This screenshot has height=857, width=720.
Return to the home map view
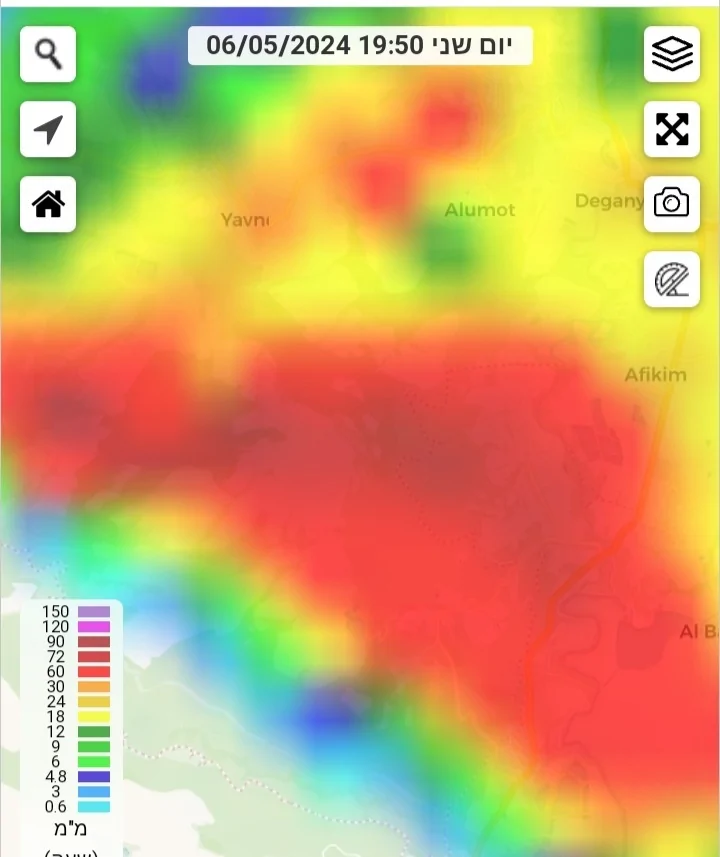[48, 204]
